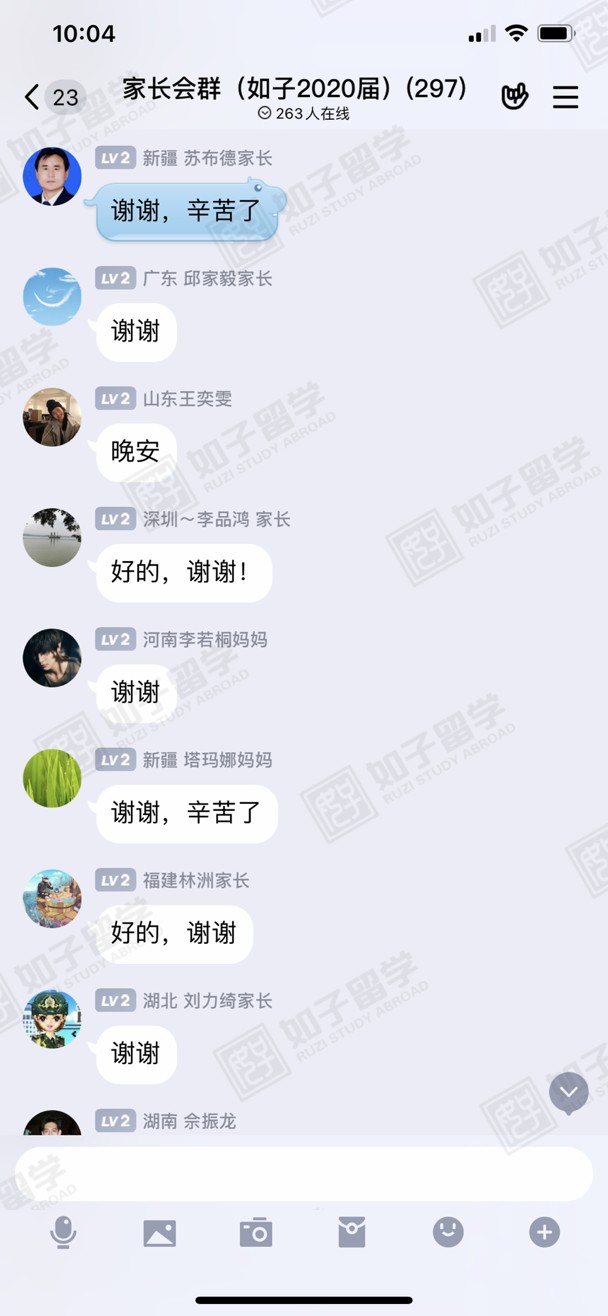Open the emoji panel
This screenshot has width=608, height=1316.
pyautogui.click(x=448, y=1232)
